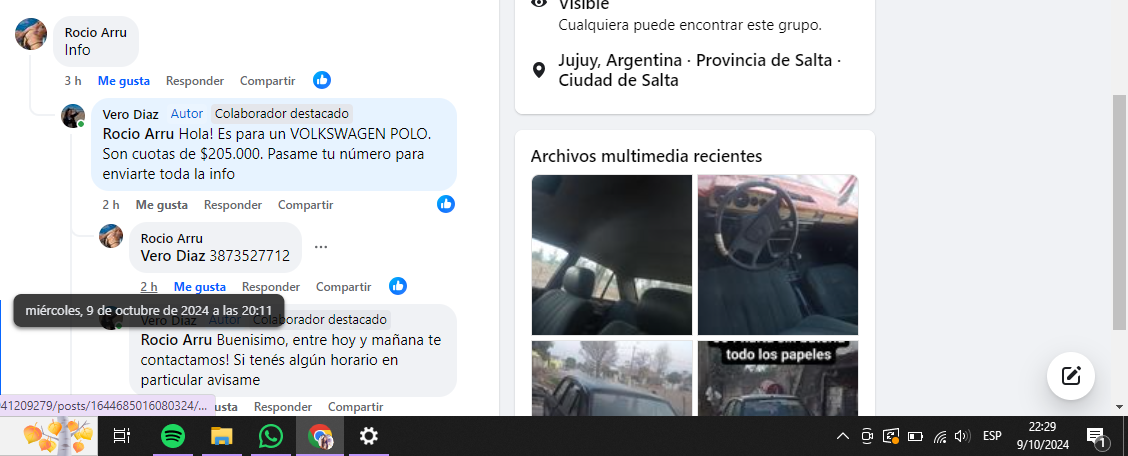The image size is (1128, 456).
Task: Open WhatsApp from the taskbar
Action: point(271,436)
